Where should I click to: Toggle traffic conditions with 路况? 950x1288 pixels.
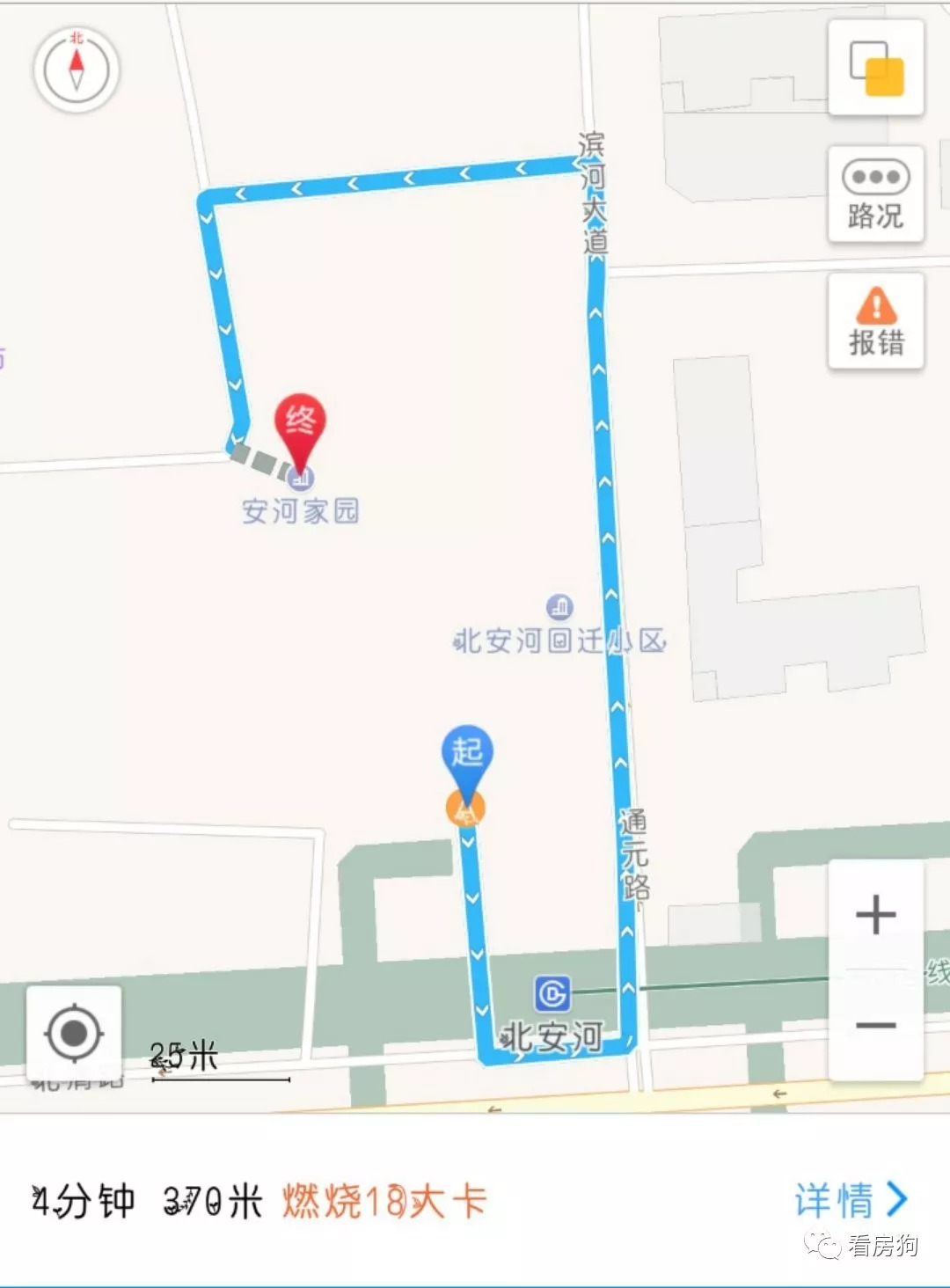[876, 194]
